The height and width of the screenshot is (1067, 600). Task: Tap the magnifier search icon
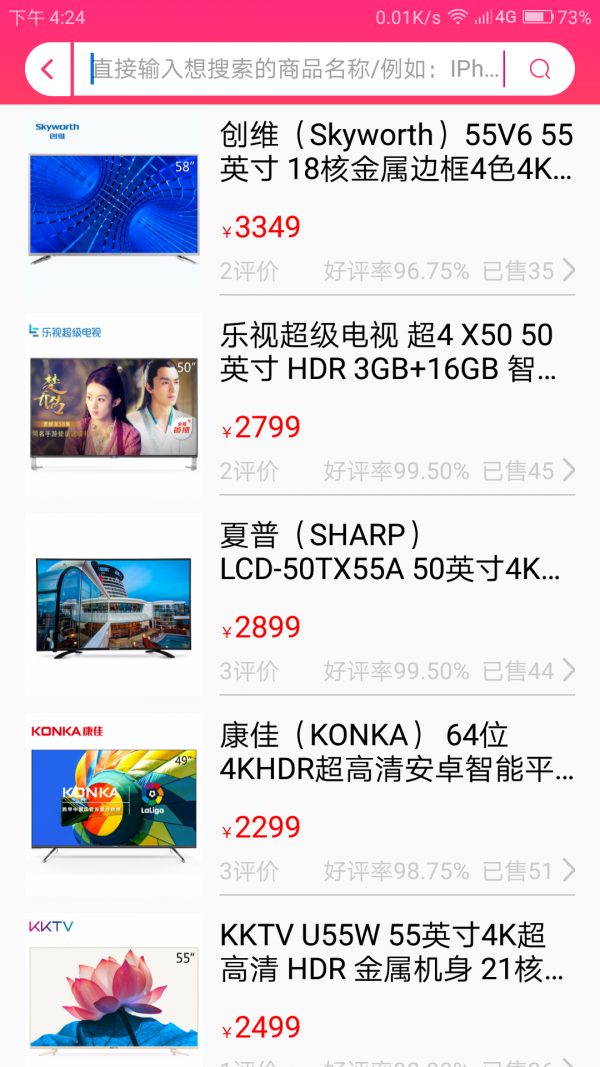pos(540,69)
